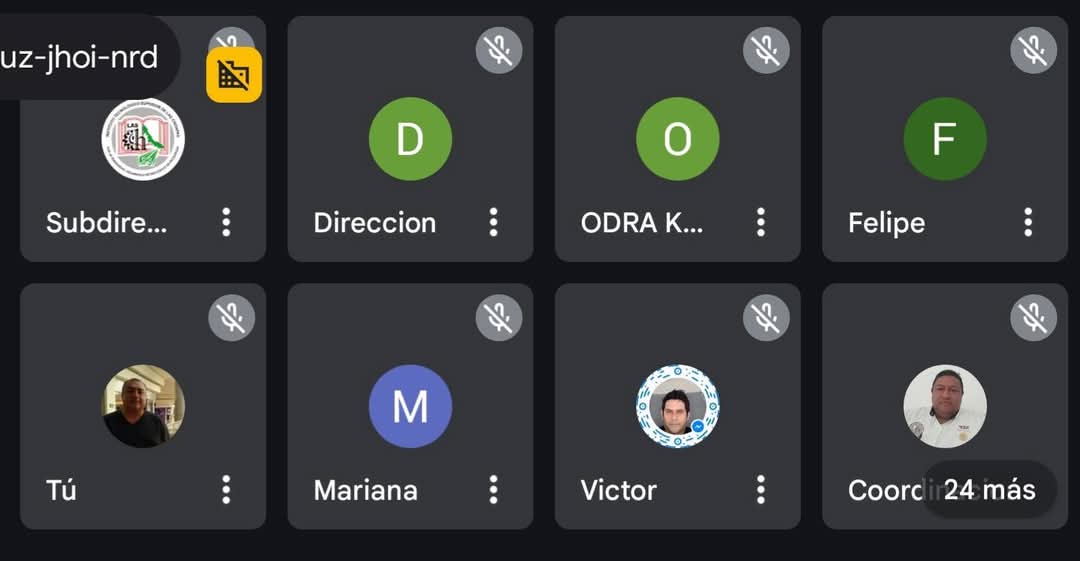This screenshot has width=1080, height=561.
Task: Open options menu for Subdirección participant
Action: [x=226, y=222]
